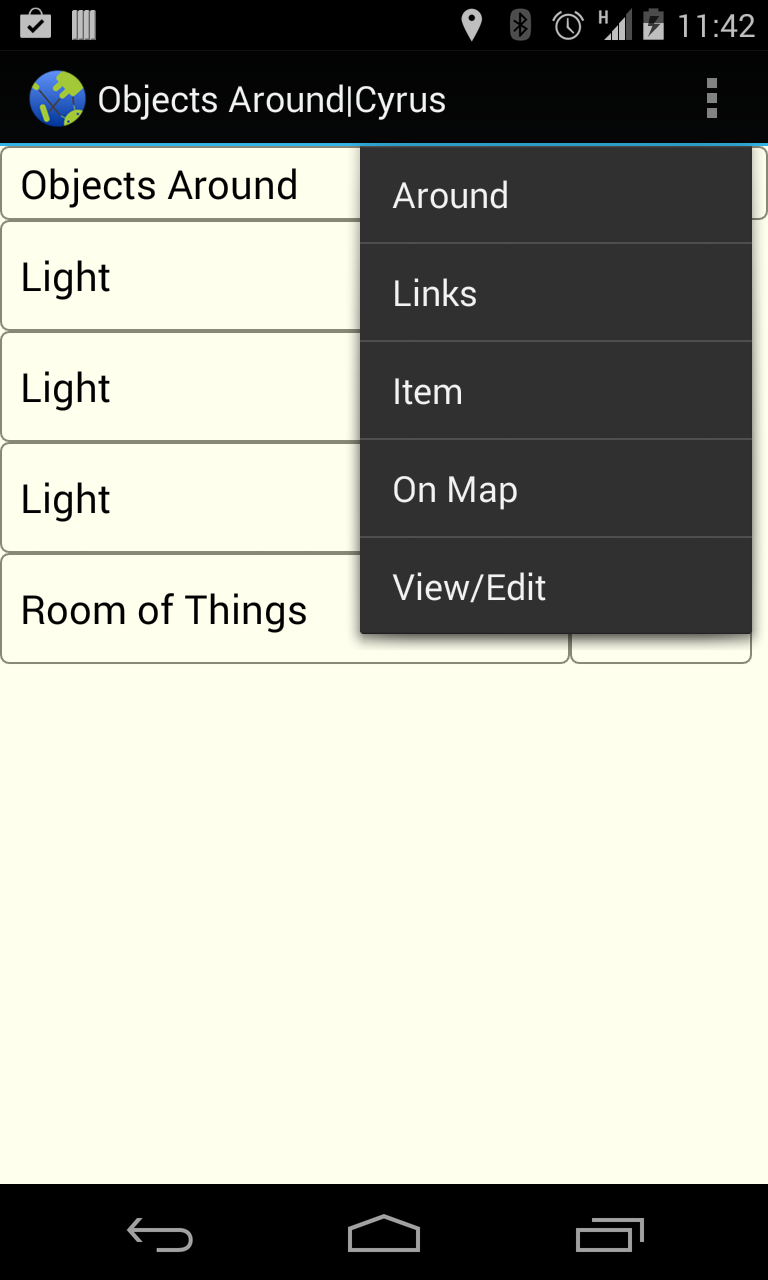Select Around from the overflow menu

tap(555, 196)
